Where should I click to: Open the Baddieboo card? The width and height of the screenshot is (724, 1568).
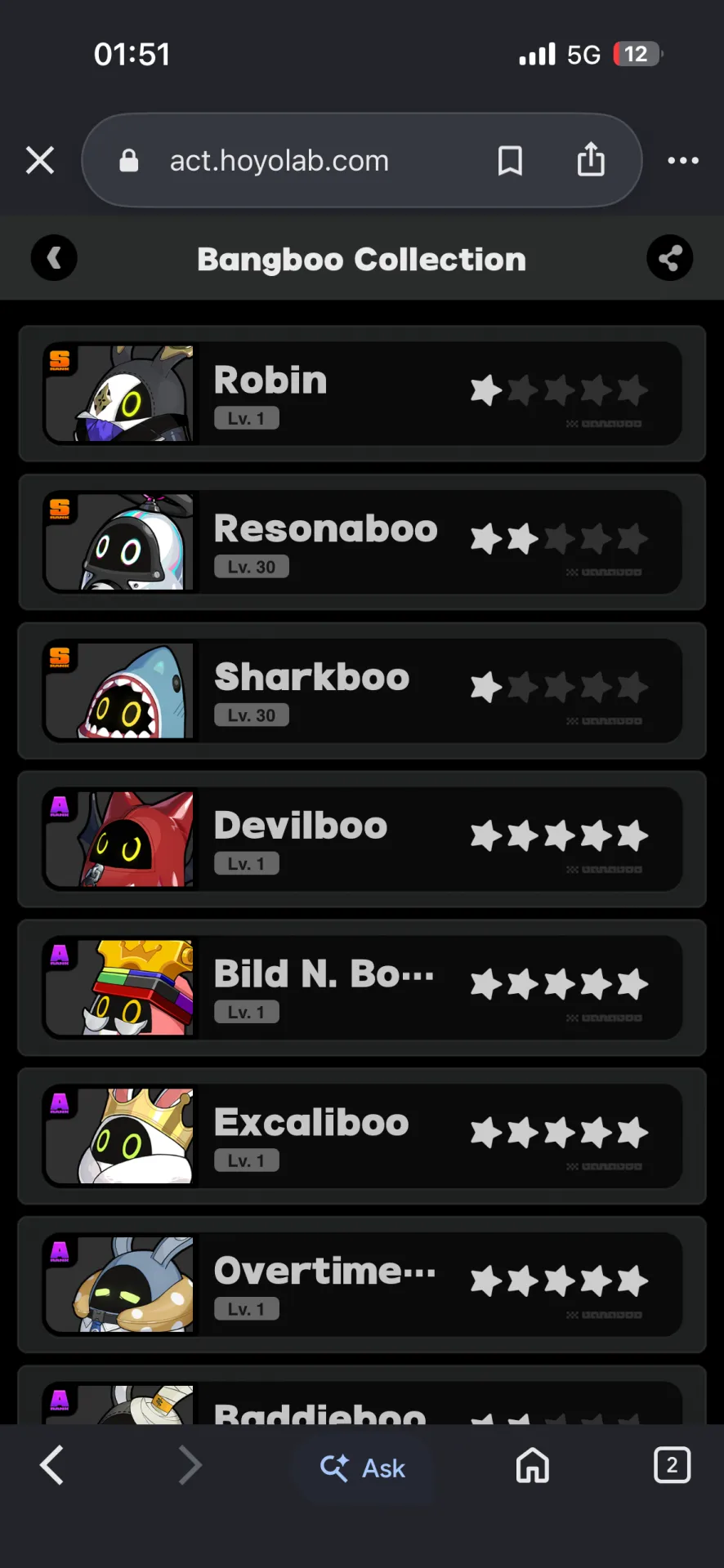click(362, 1396)
